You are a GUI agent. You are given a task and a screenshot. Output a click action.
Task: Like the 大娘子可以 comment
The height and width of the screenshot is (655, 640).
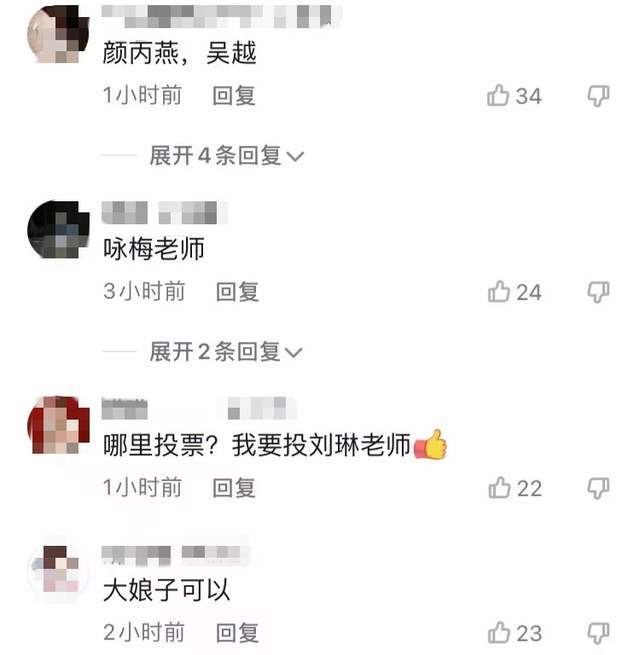[x=499, y=632]
